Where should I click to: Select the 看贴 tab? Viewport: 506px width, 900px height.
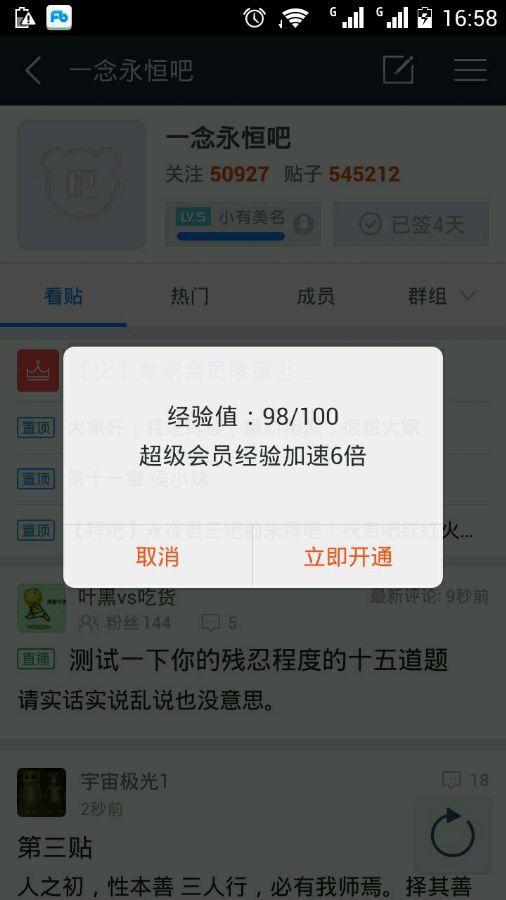click(x=63, y=296)
